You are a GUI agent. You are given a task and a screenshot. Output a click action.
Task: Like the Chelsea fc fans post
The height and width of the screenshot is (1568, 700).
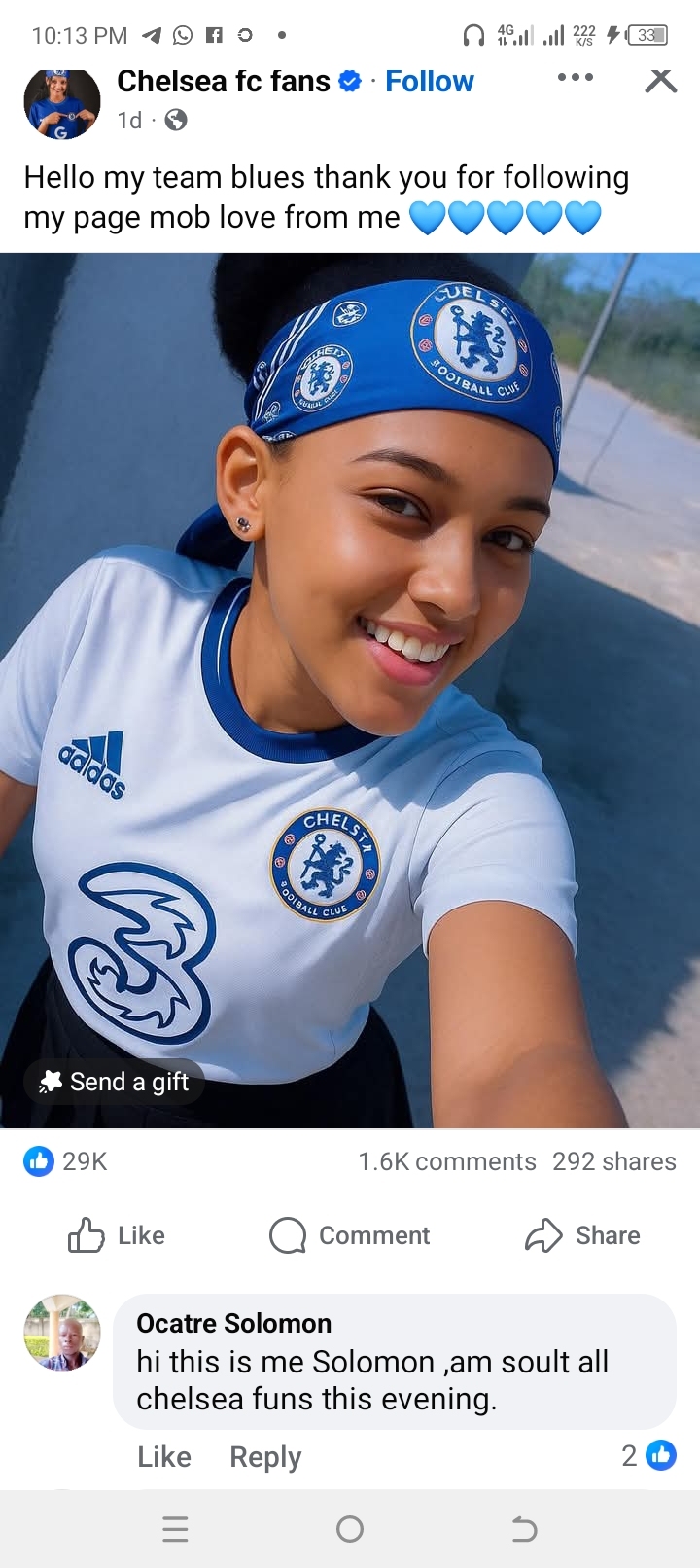point(117,1235)
